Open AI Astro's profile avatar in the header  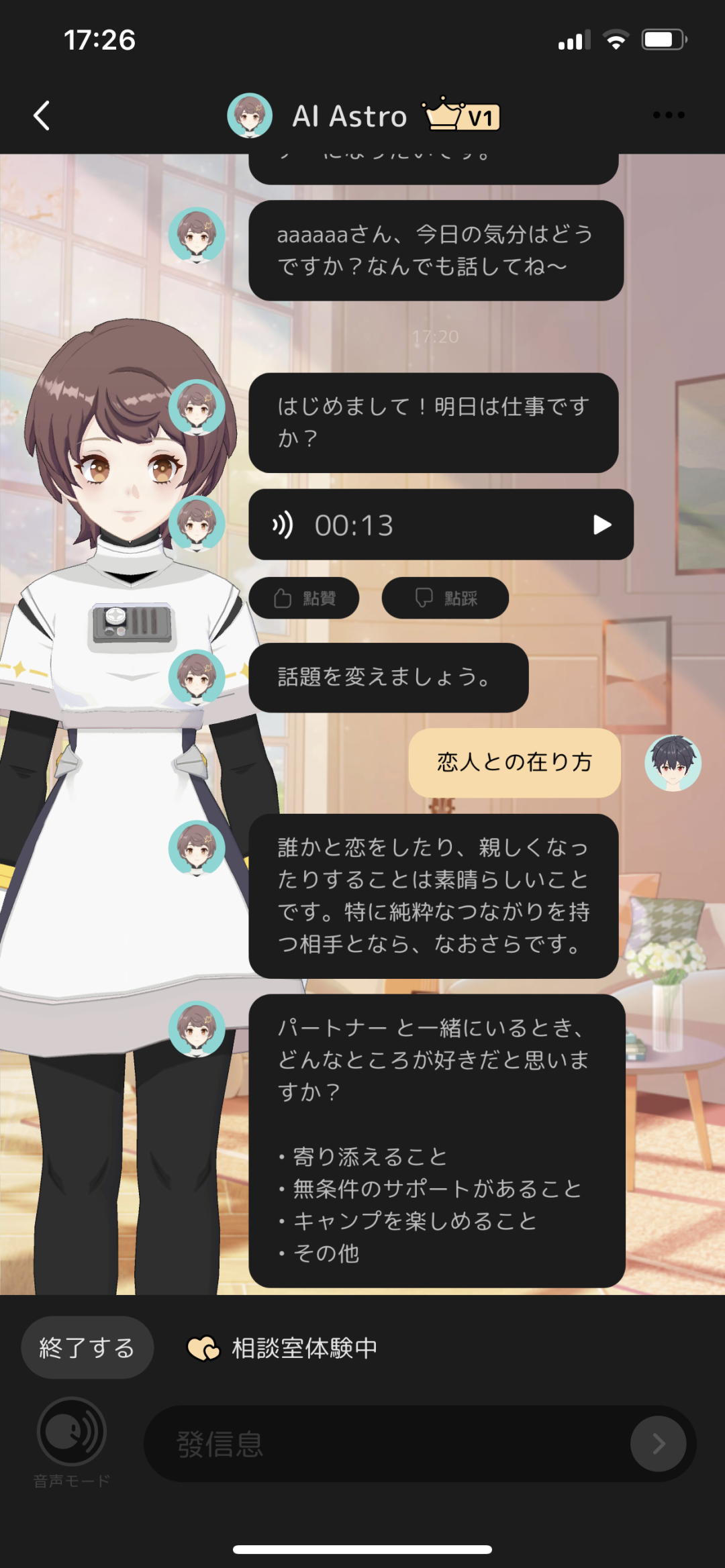point(250,115)
